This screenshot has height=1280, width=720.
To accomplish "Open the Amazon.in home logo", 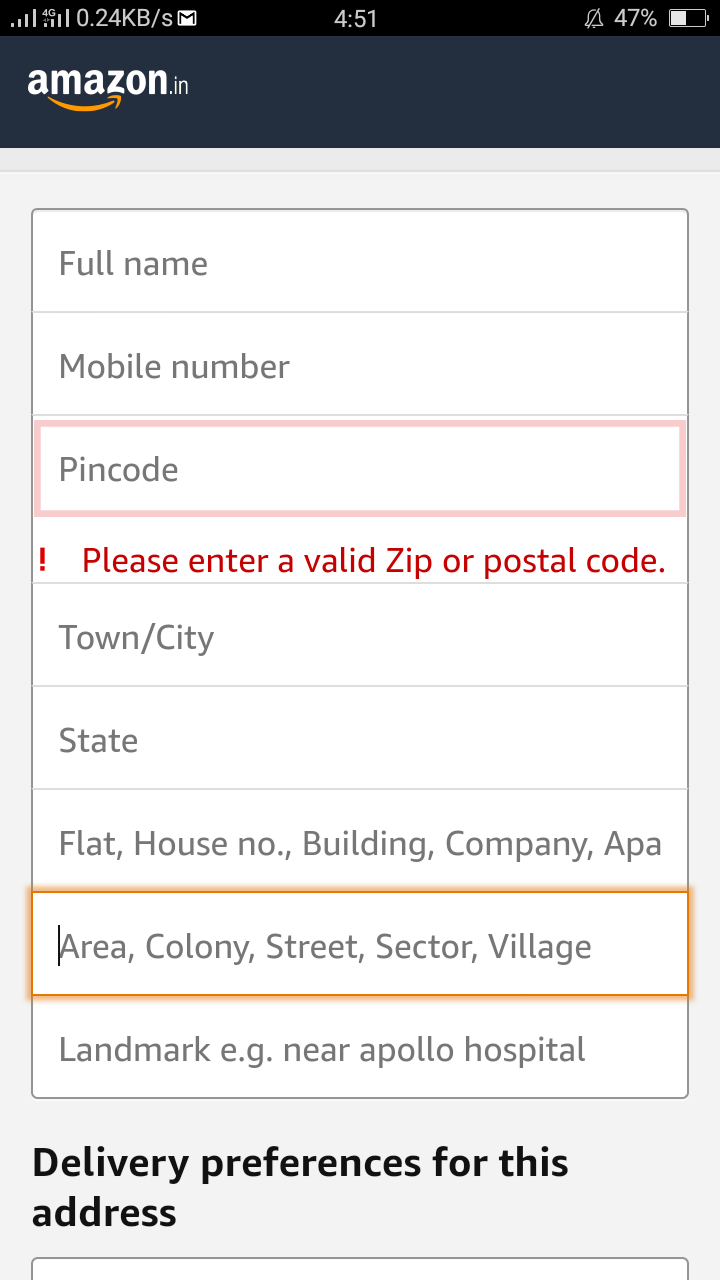I will pos(108,87).
